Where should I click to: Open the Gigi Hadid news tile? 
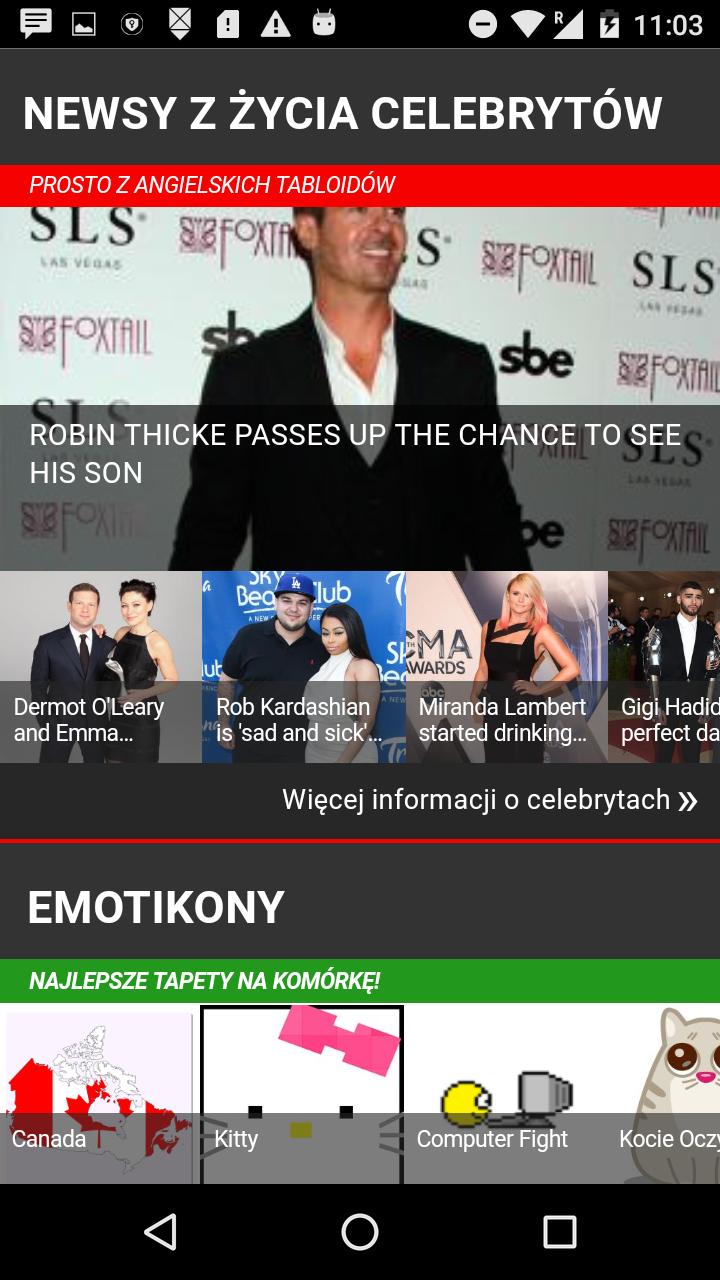pyautogui.click(x=664, y=667)
